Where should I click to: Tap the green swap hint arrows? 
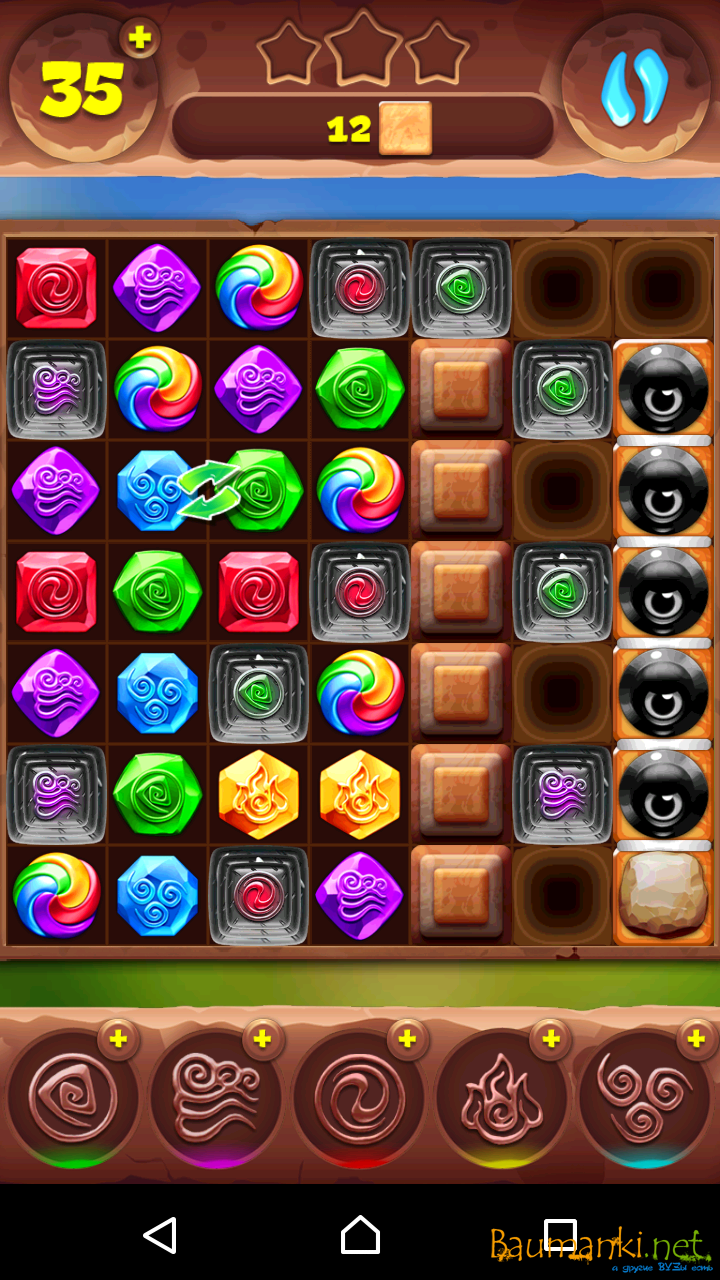point(210,490)
